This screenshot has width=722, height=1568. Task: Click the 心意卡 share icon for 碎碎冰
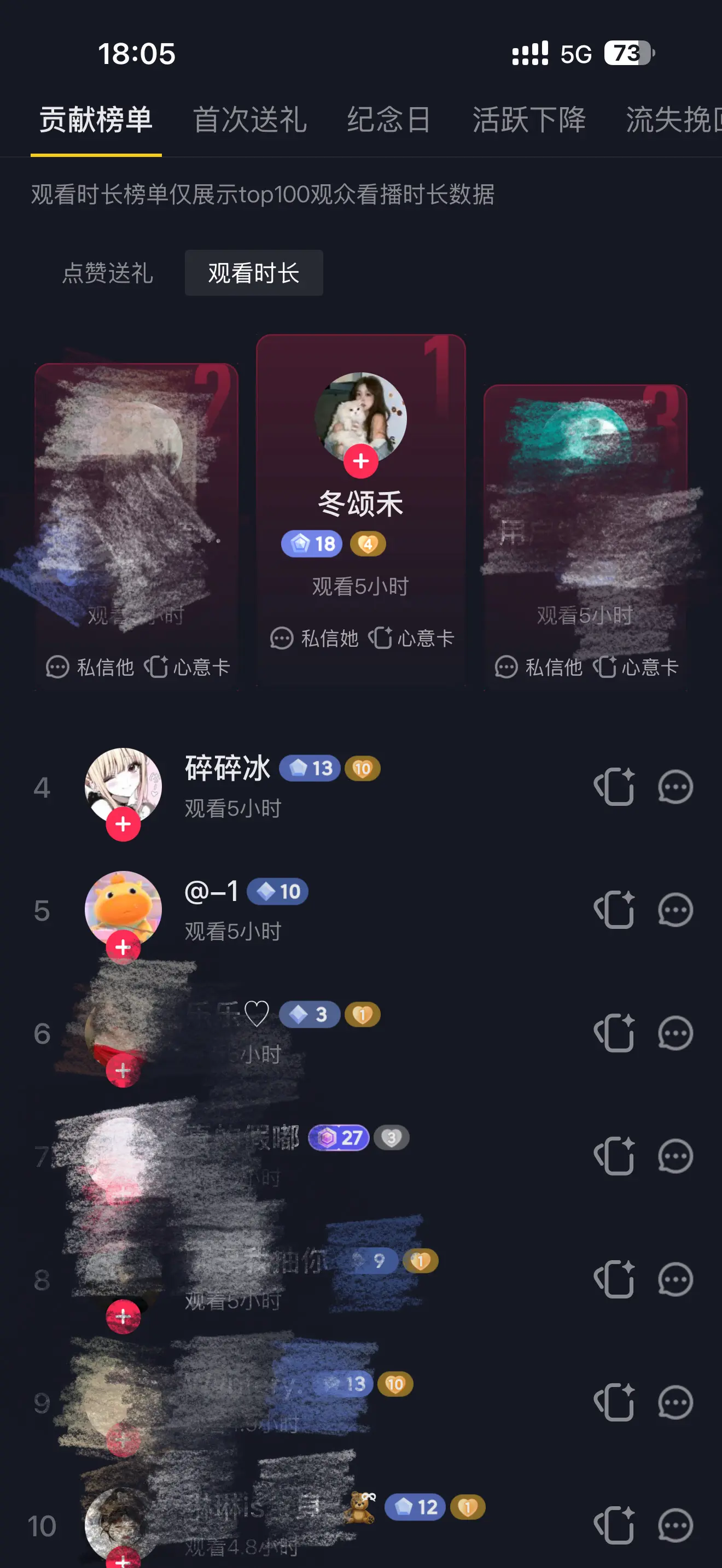coord(616,785)
